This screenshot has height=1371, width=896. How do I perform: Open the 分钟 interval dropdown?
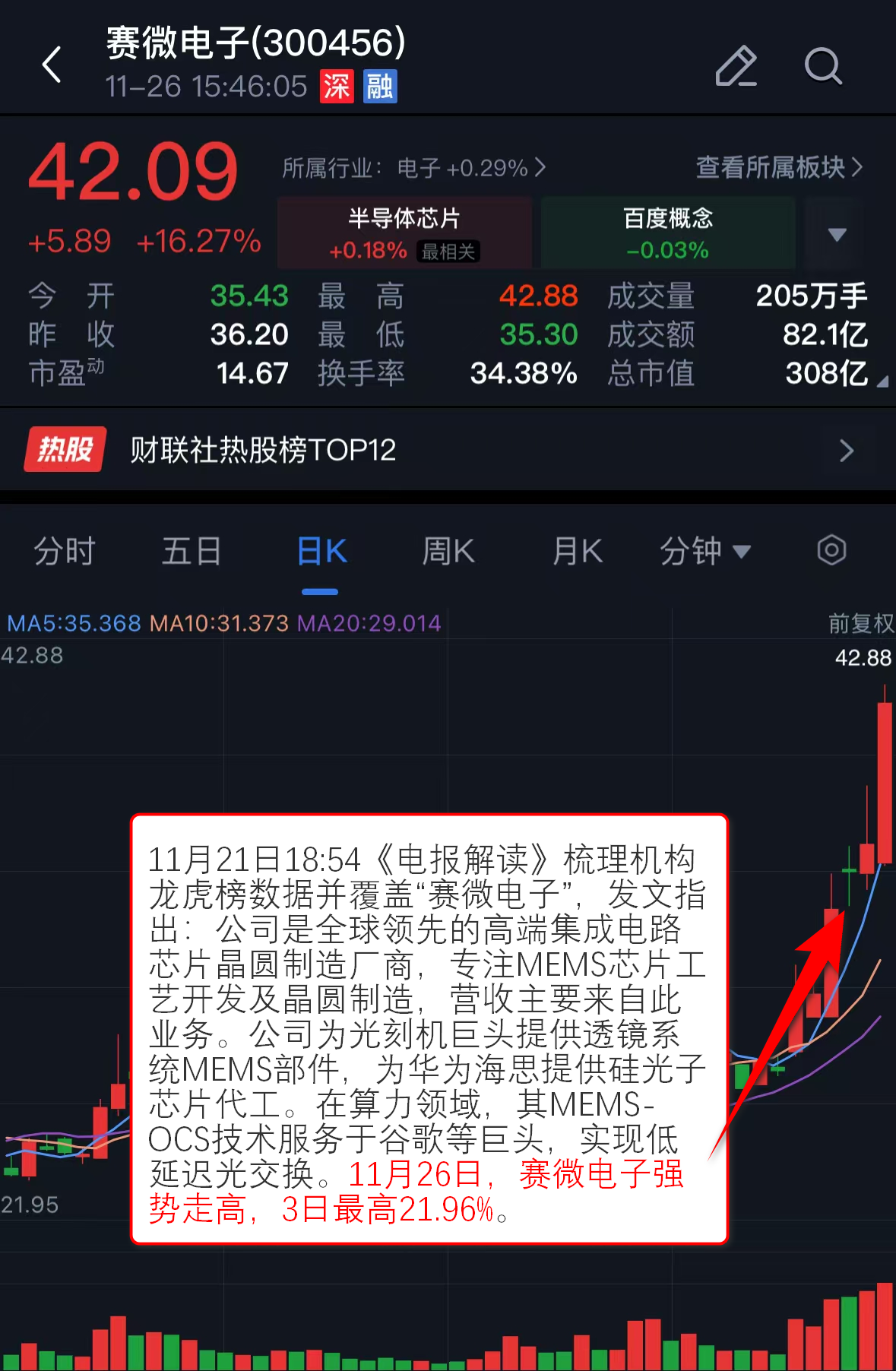click(704, 551)
